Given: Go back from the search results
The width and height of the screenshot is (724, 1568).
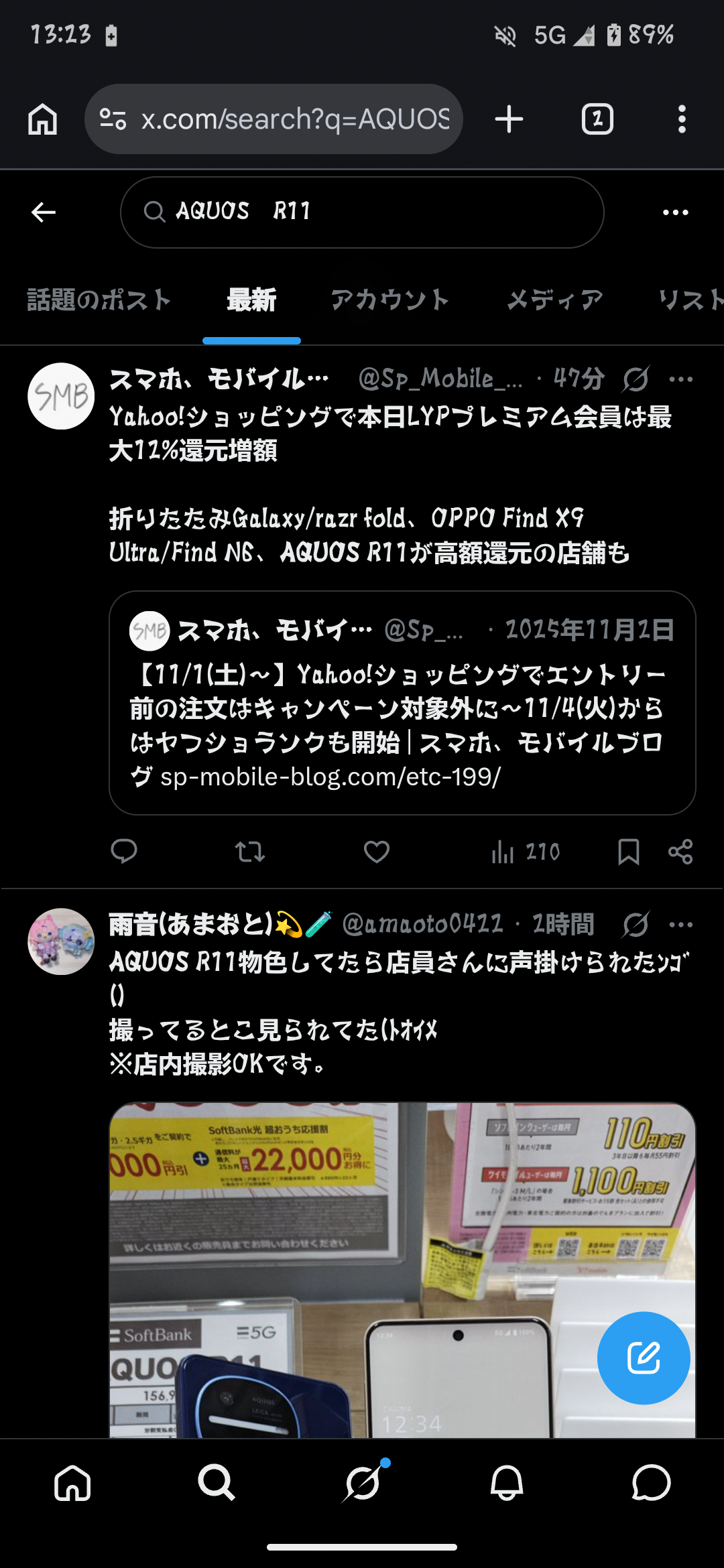Looking at the screenshot, I should point(44,212).
